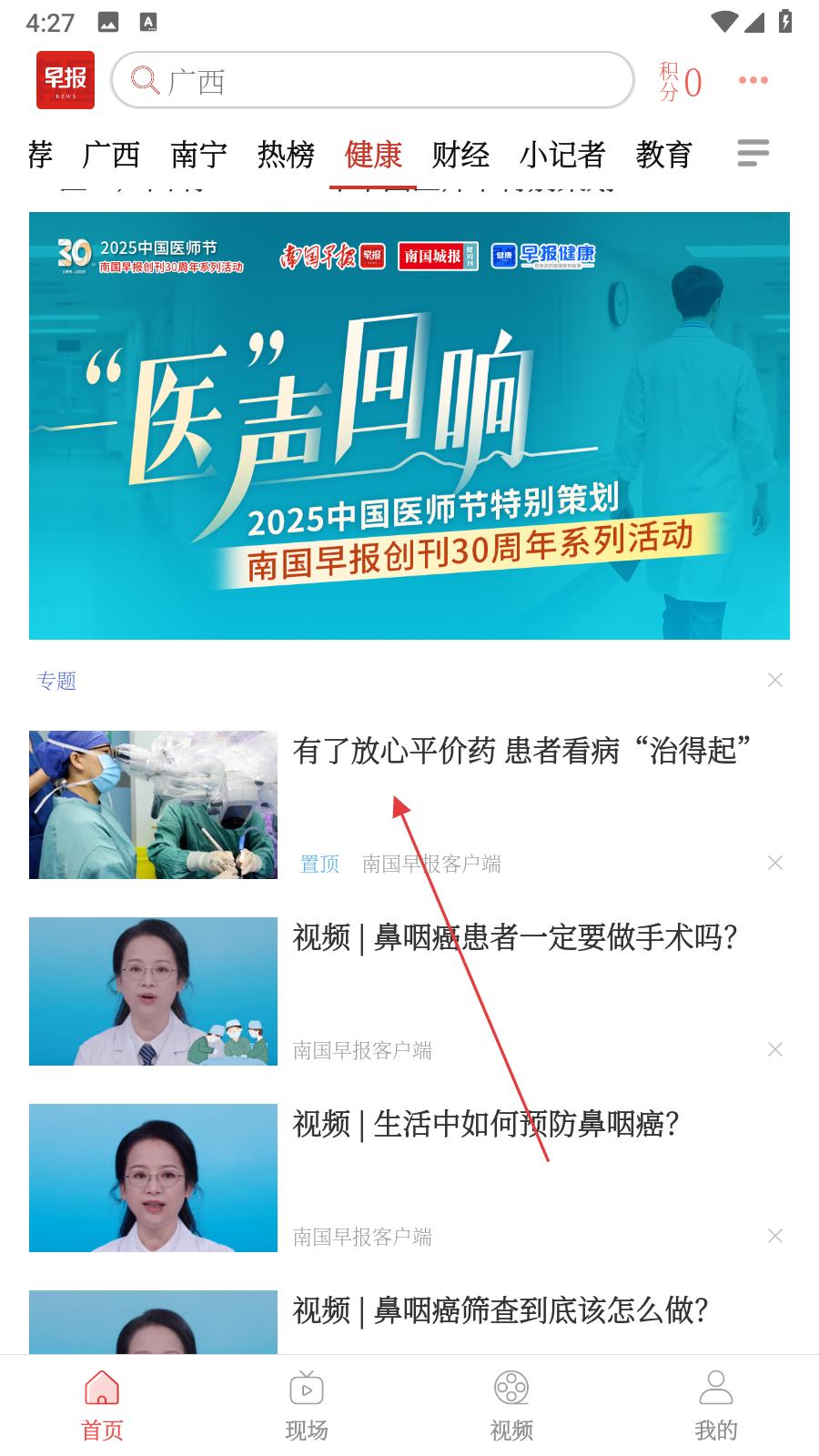Switch to the 教育 tab
Screen dimensions: 819x1456
click(664, 155)
